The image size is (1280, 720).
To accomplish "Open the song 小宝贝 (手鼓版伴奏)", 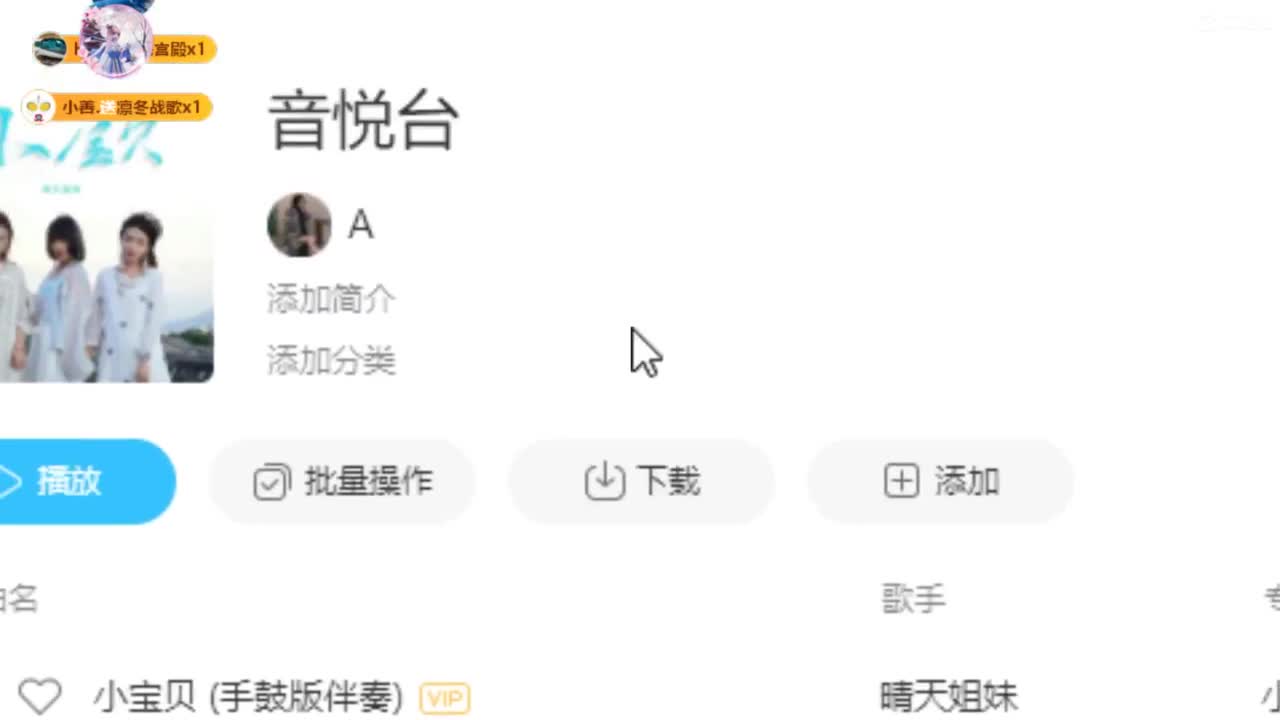I will (x=248, y=697).
